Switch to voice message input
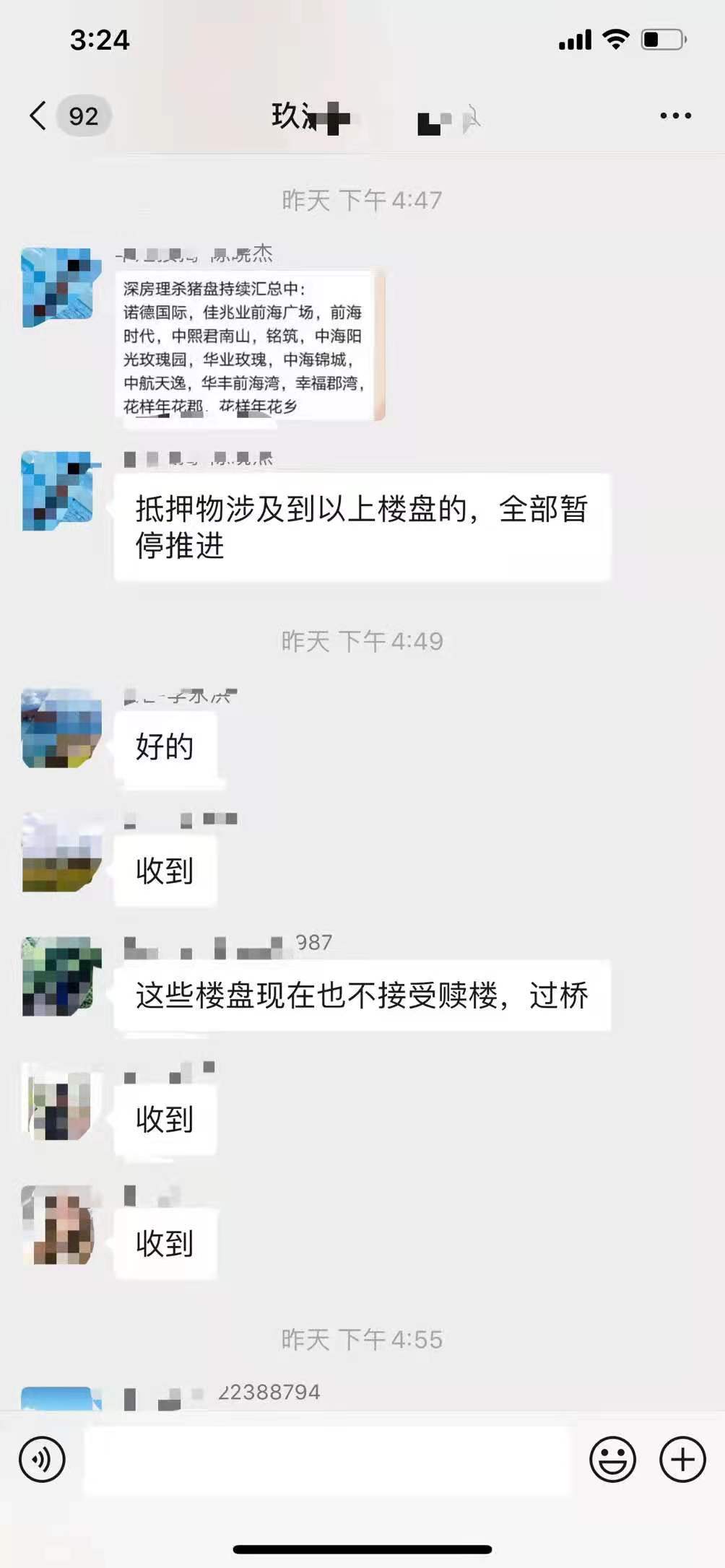The height and width of the screenshot is (1568, 725). (42, 1459)
